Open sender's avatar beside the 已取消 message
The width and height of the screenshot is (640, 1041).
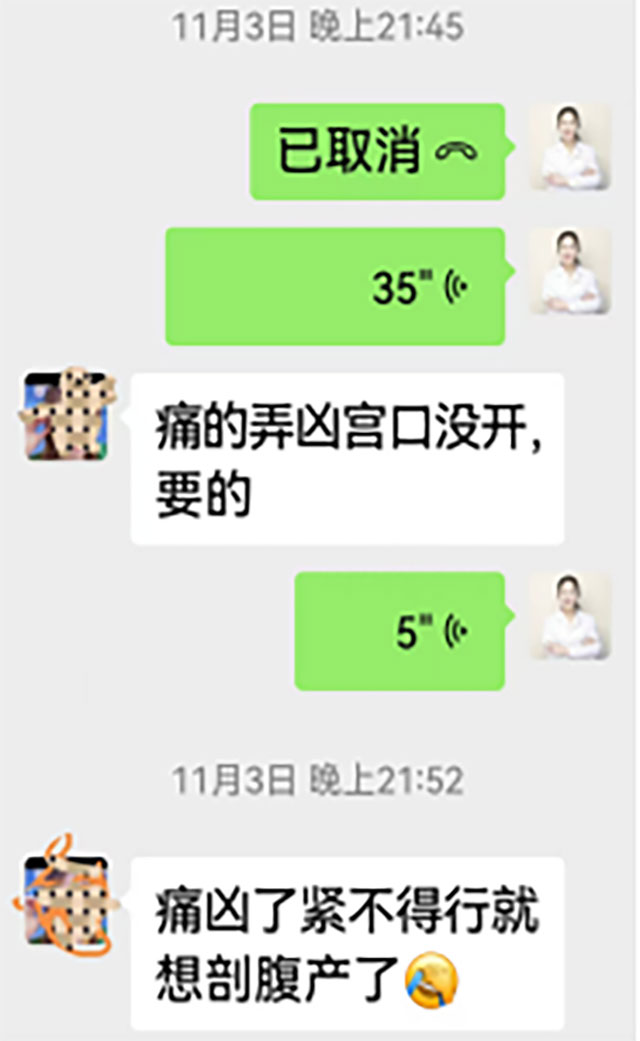pos(569,148)
